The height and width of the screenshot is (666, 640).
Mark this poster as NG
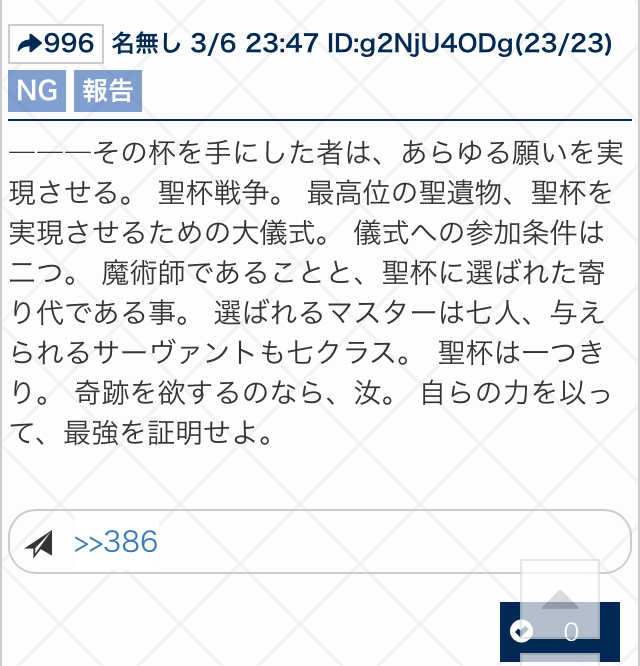point(37,91)
